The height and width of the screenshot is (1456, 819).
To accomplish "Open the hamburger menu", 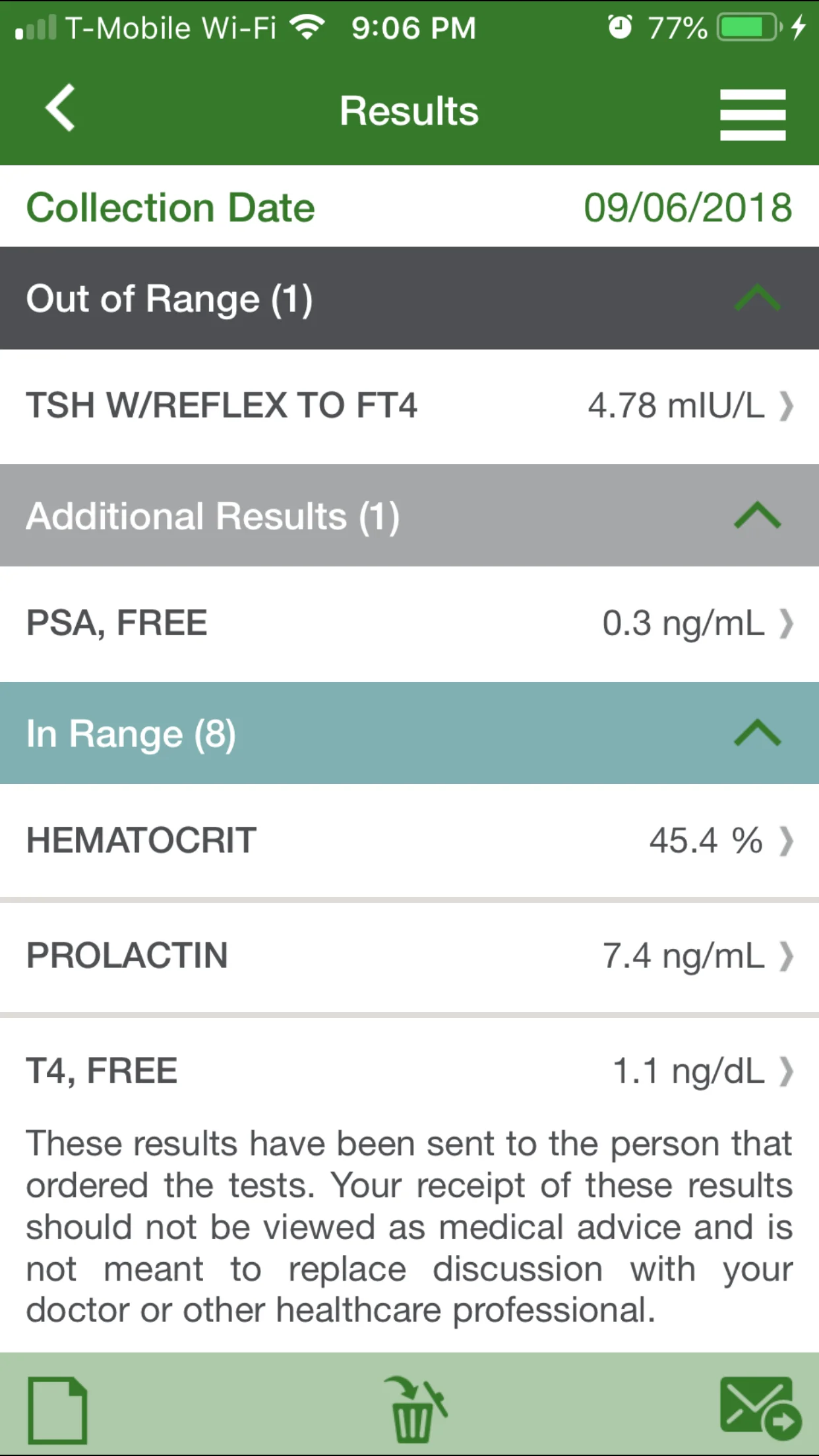I will 752,115.
